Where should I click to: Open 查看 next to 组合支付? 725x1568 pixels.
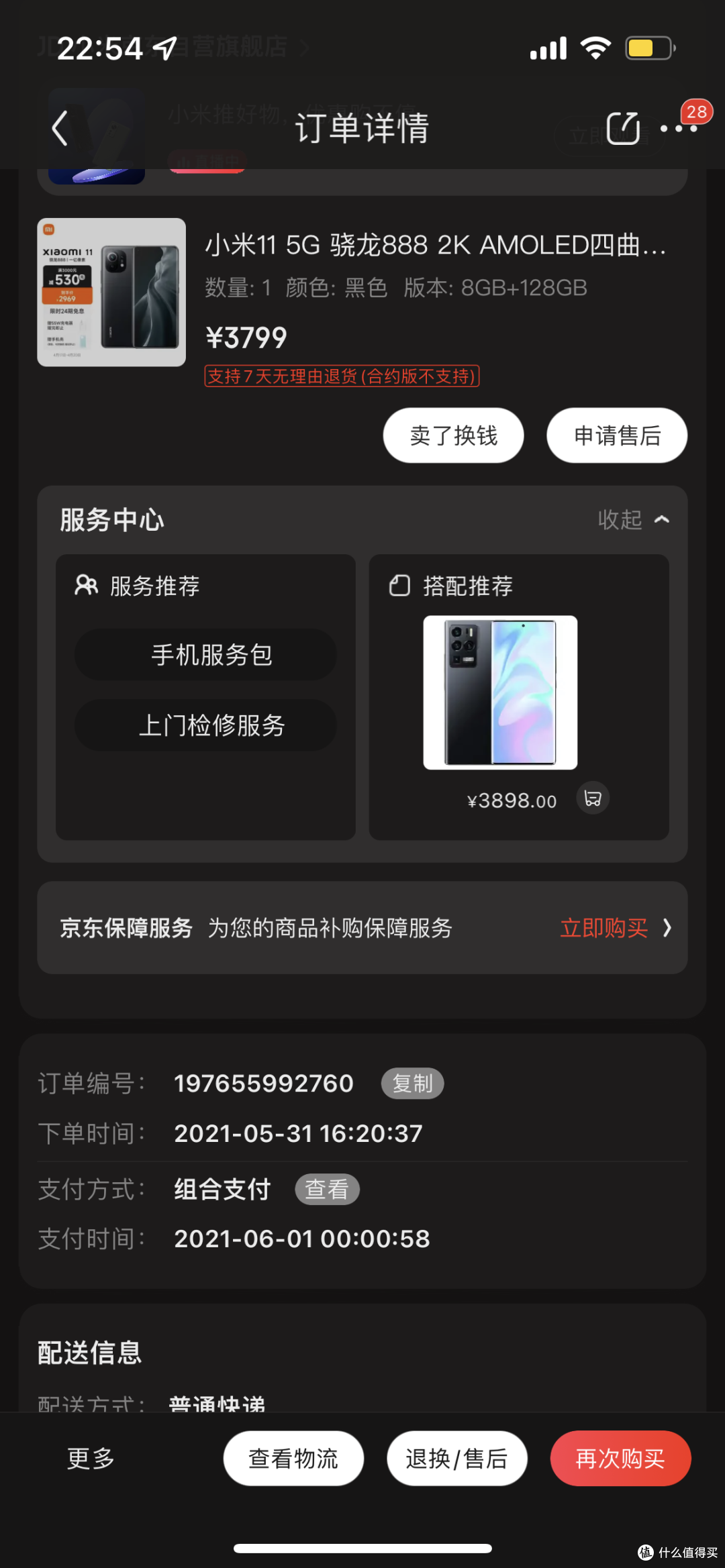pos(327,1188)
